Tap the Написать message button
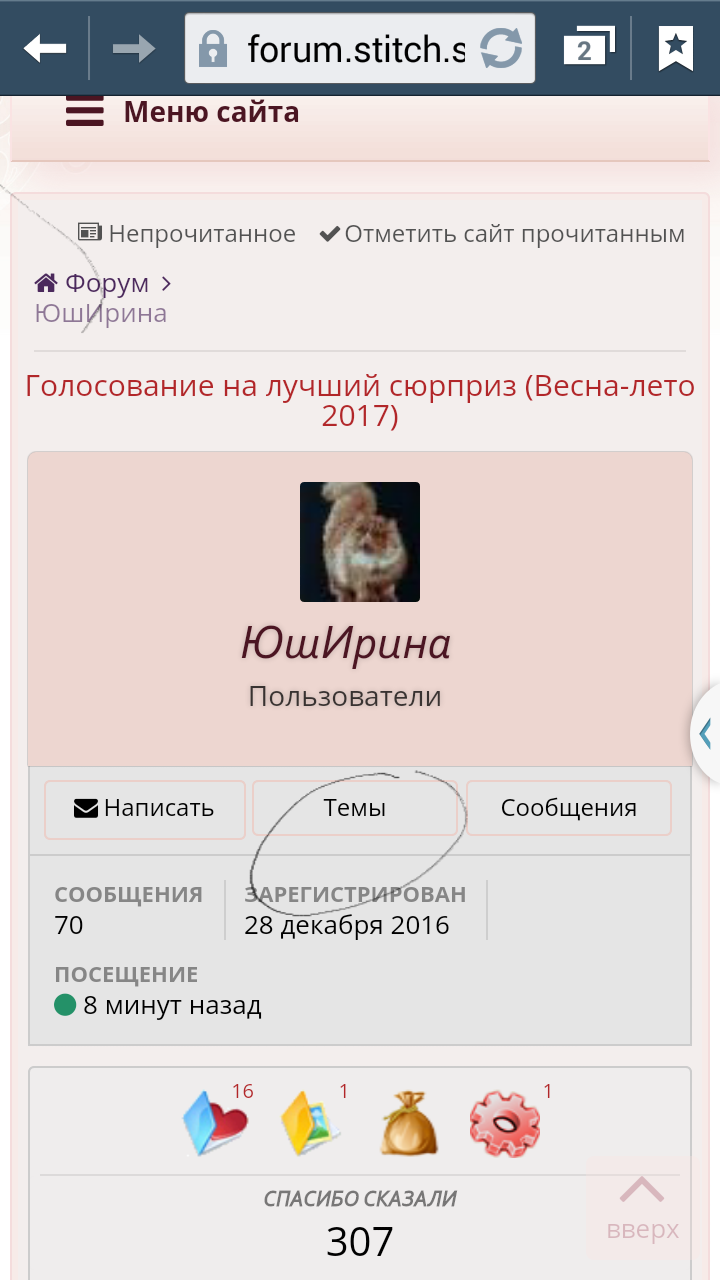Screen dimensions: 720x1280 pos(145,808)
